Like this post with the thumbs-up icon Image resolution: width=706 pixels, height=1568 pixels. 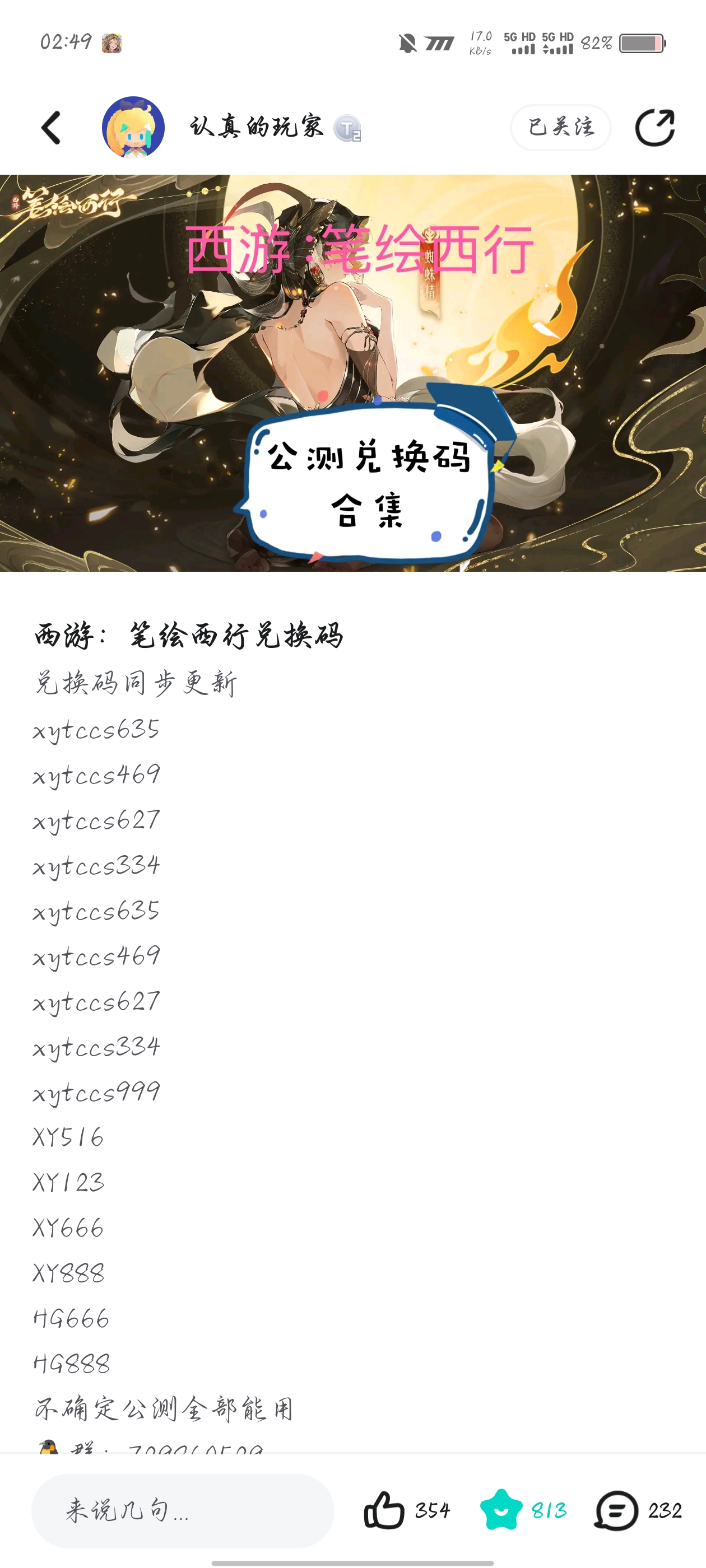[384, 1510]
